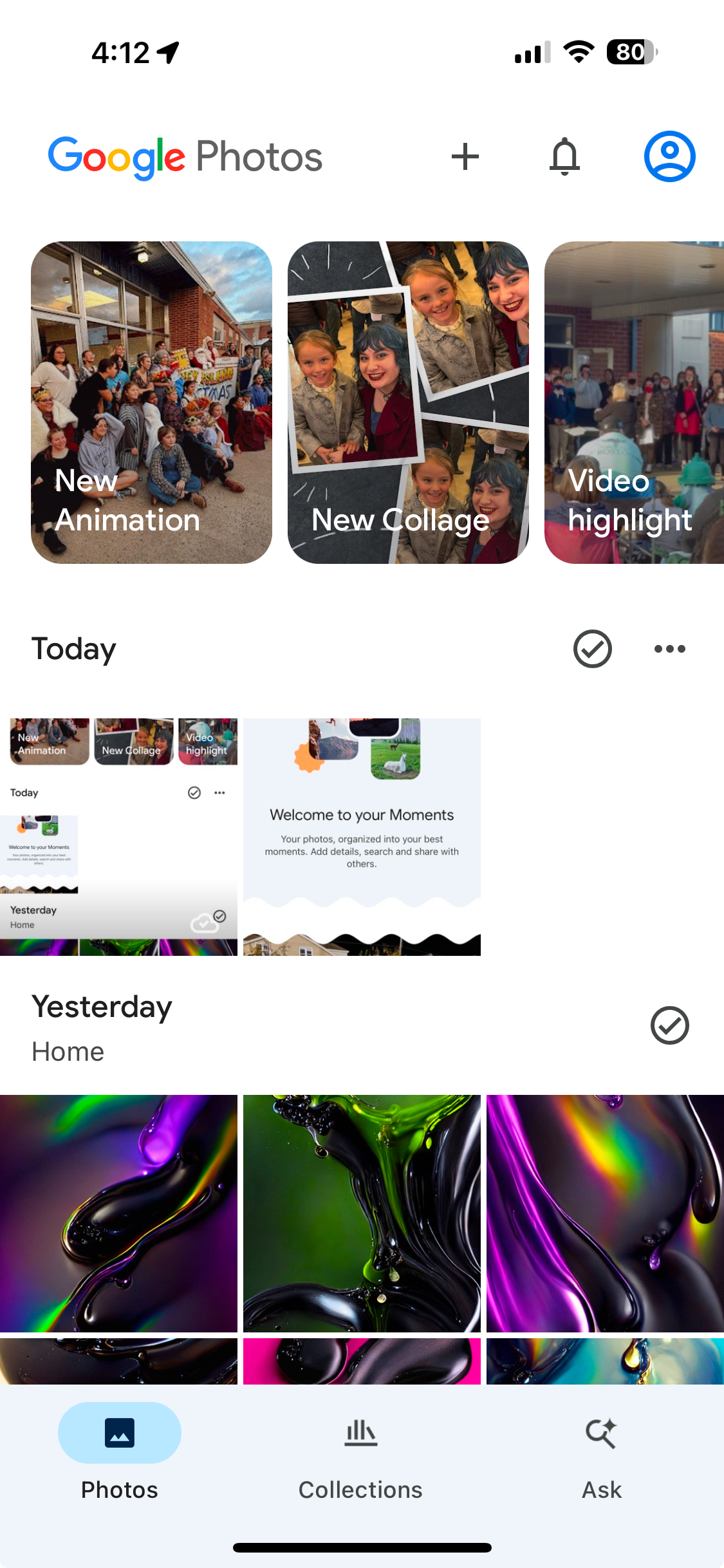Tap the plus icon to create new
Screen dimensions: 724x1568
click(x=465, y=156)
